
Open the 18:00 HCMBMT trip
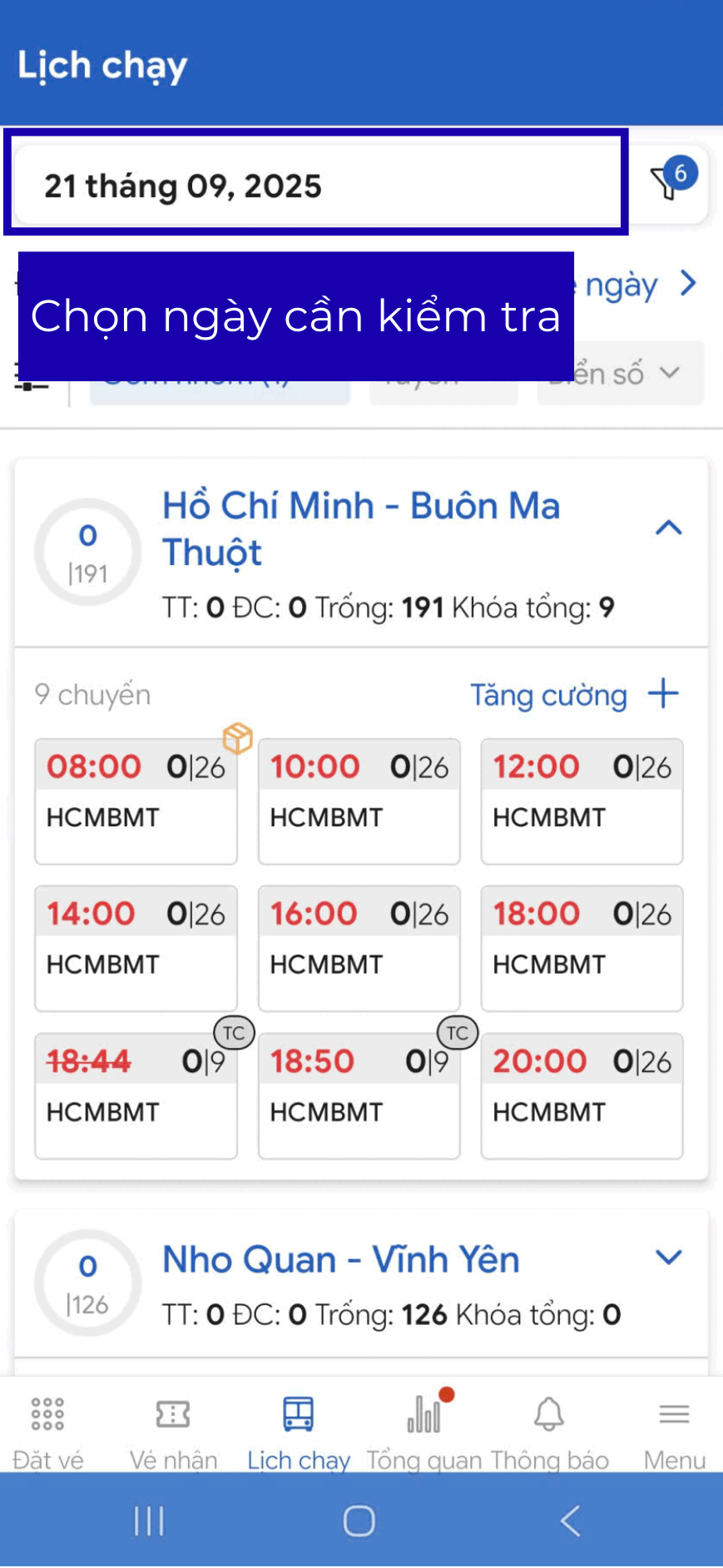point(582,948)
